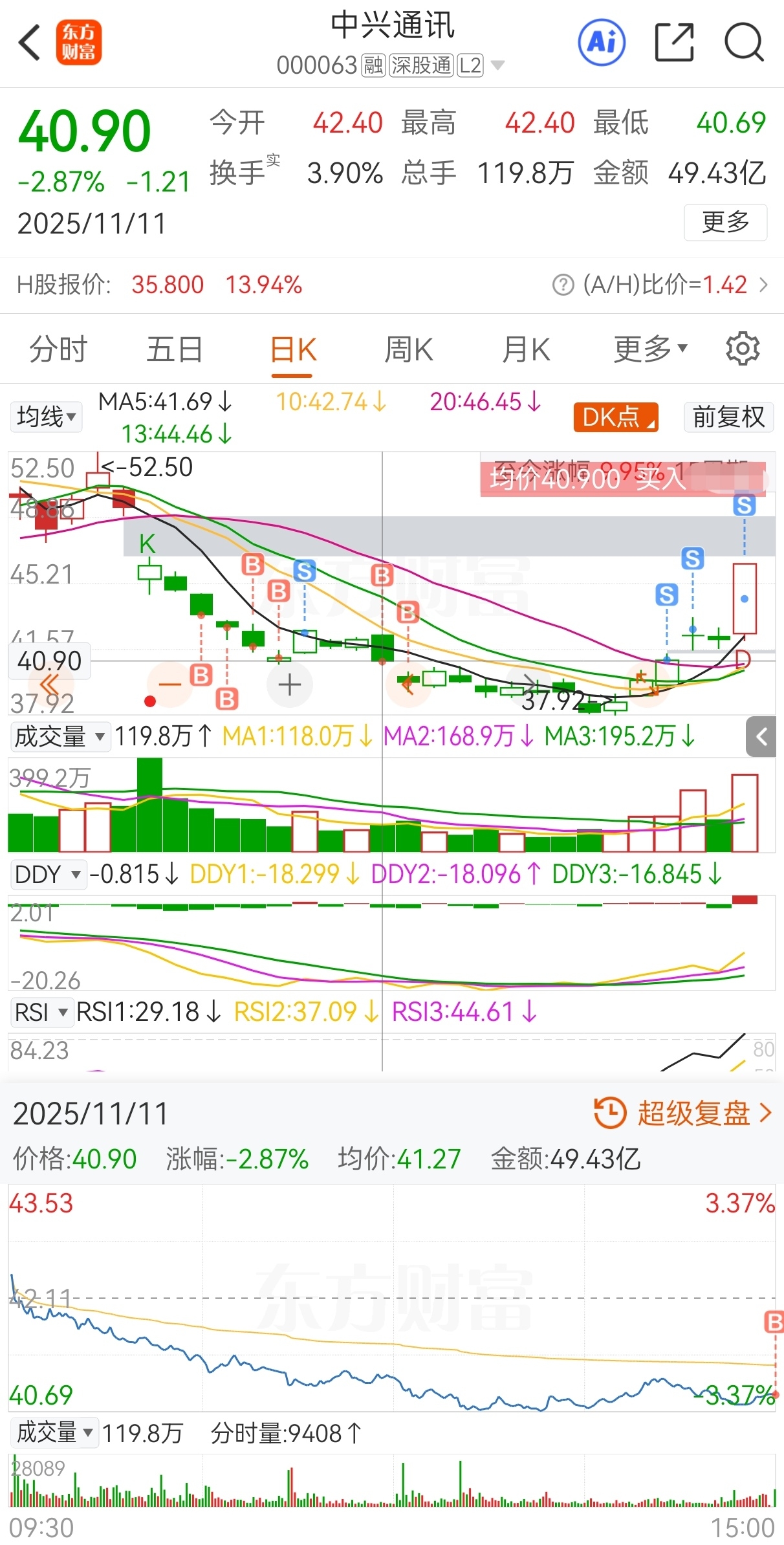Viewport: 784px width, 1545px height.
Task: Expand the 更多 chart period dropdown
Action: click(650, 349)
